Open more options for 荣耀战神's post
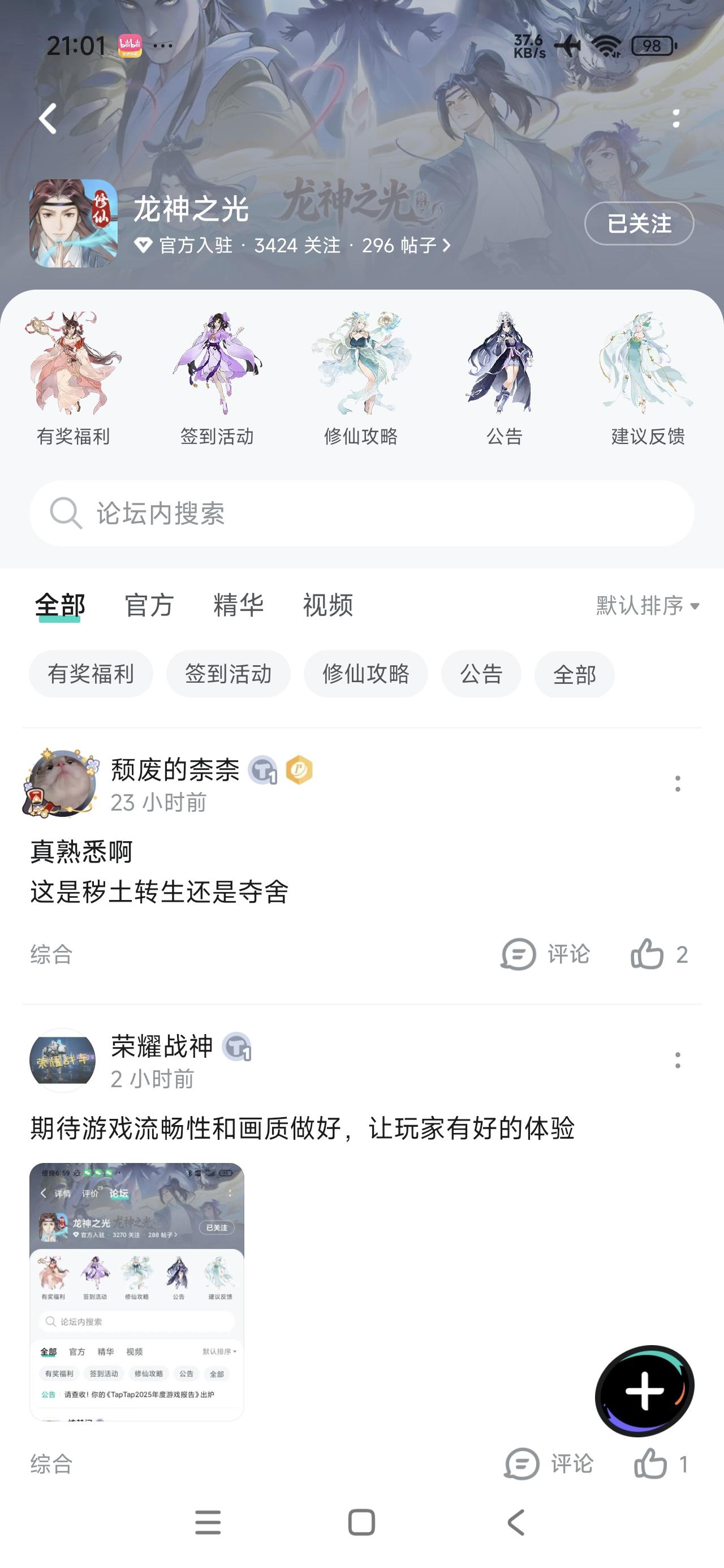724x1568 pixels. coord(677,1059)
